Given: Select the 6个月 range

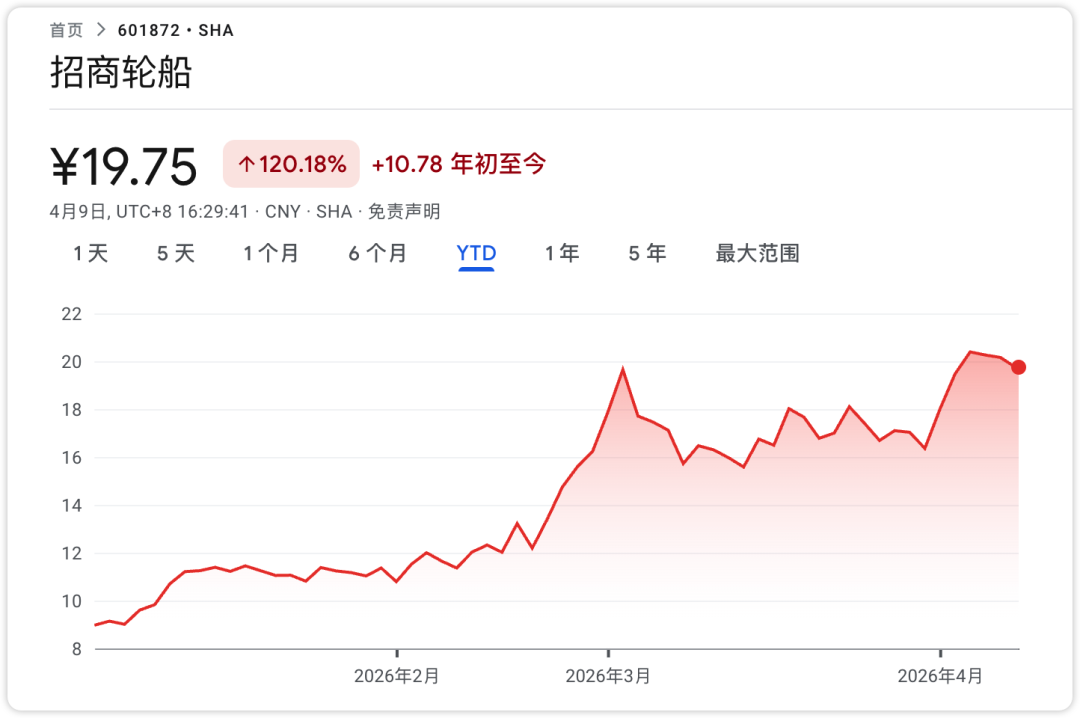Looking at the screenshot, I should coord(378,253).
